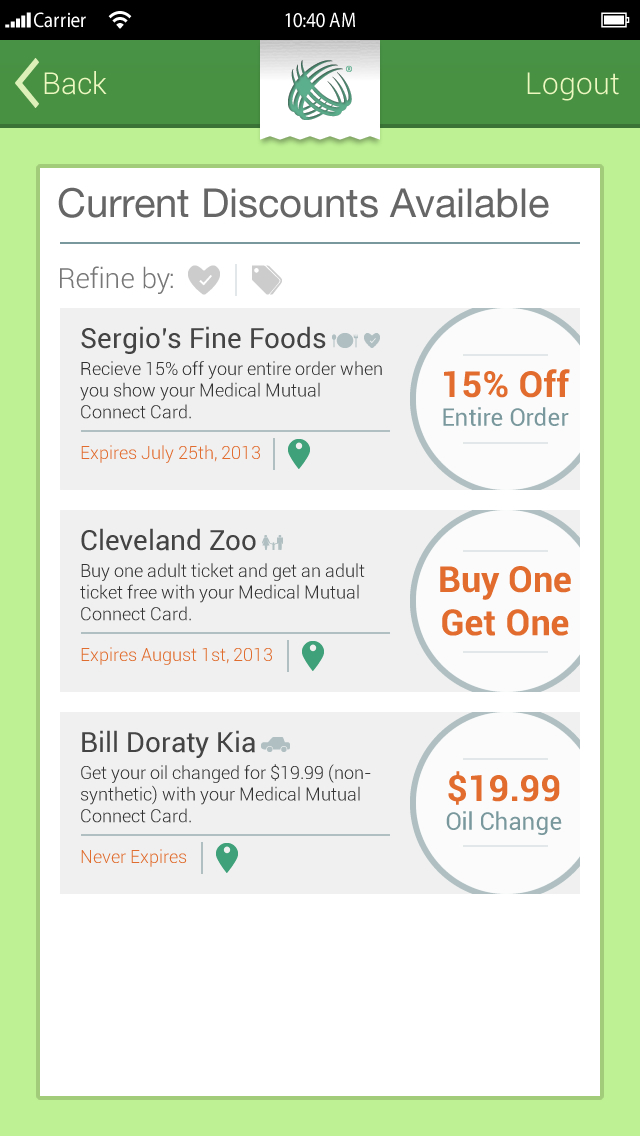This screenshot has width=640, height=1136.
Task: Refine discounts by the heart favorites filter
Action: [204, 280]
